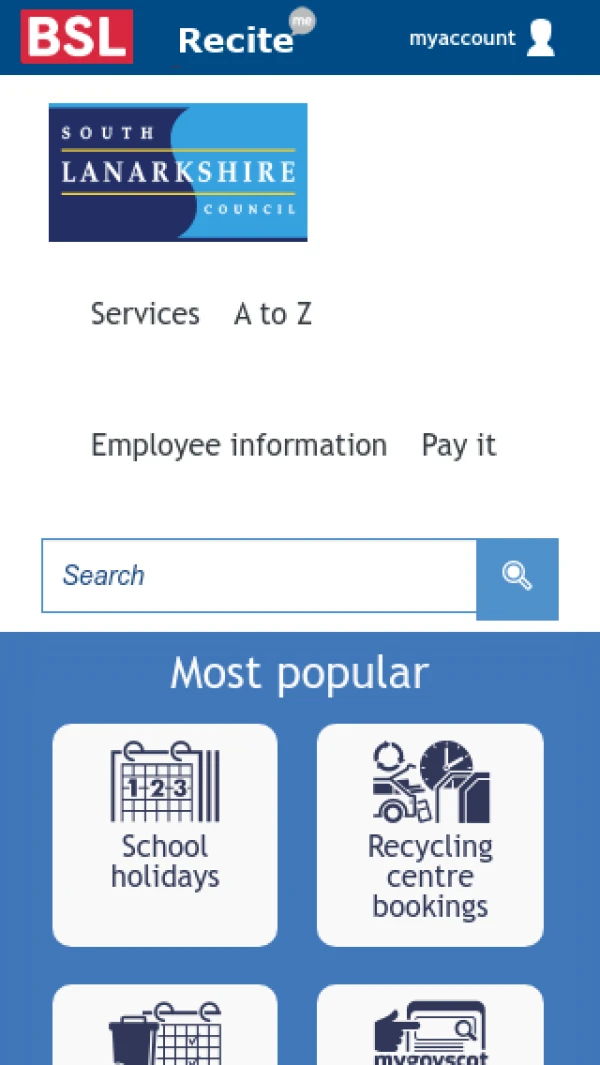Open the Services menu
The image size is (600, 1065).
click(x=145, y=314)
